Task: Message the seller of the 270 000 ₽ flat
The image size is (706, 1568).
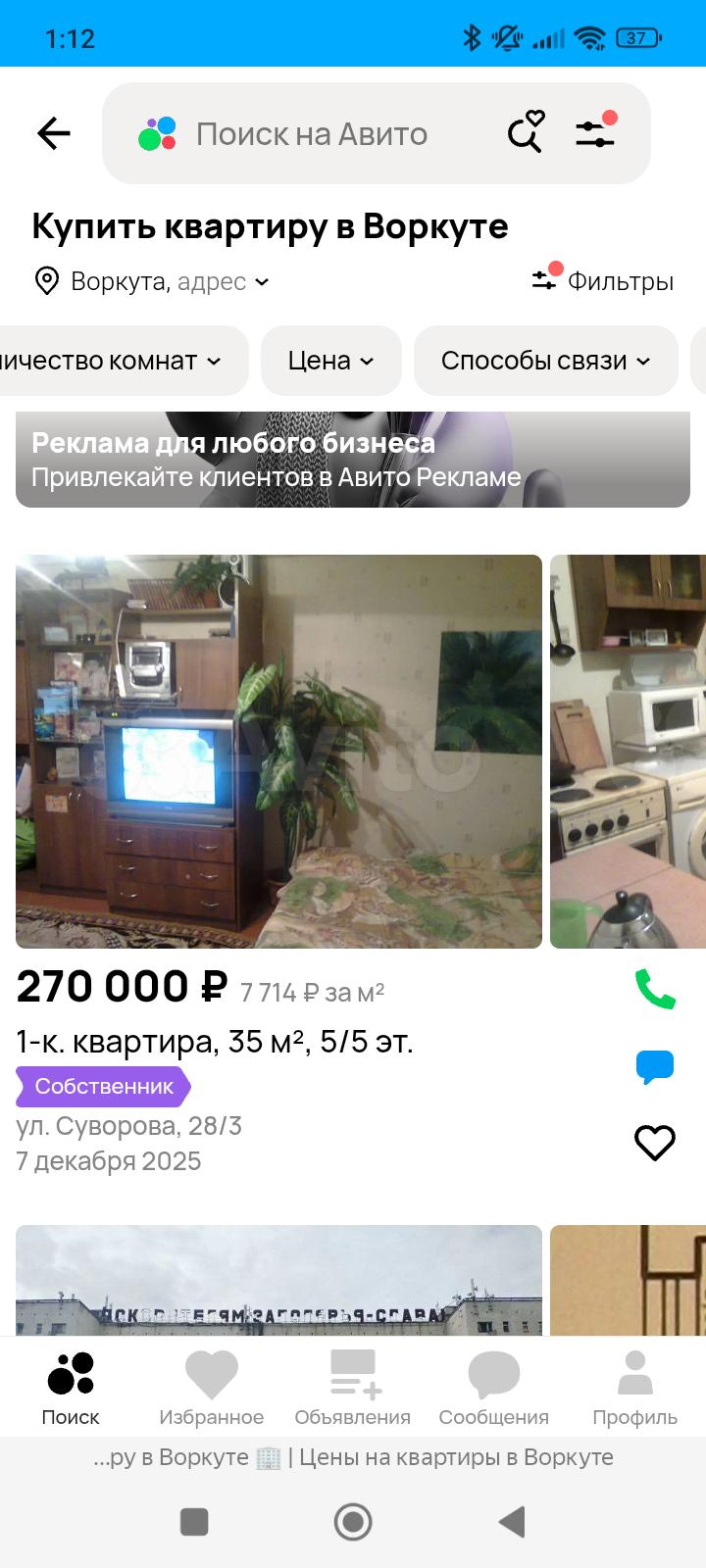Action: [x=655, y=1066]
